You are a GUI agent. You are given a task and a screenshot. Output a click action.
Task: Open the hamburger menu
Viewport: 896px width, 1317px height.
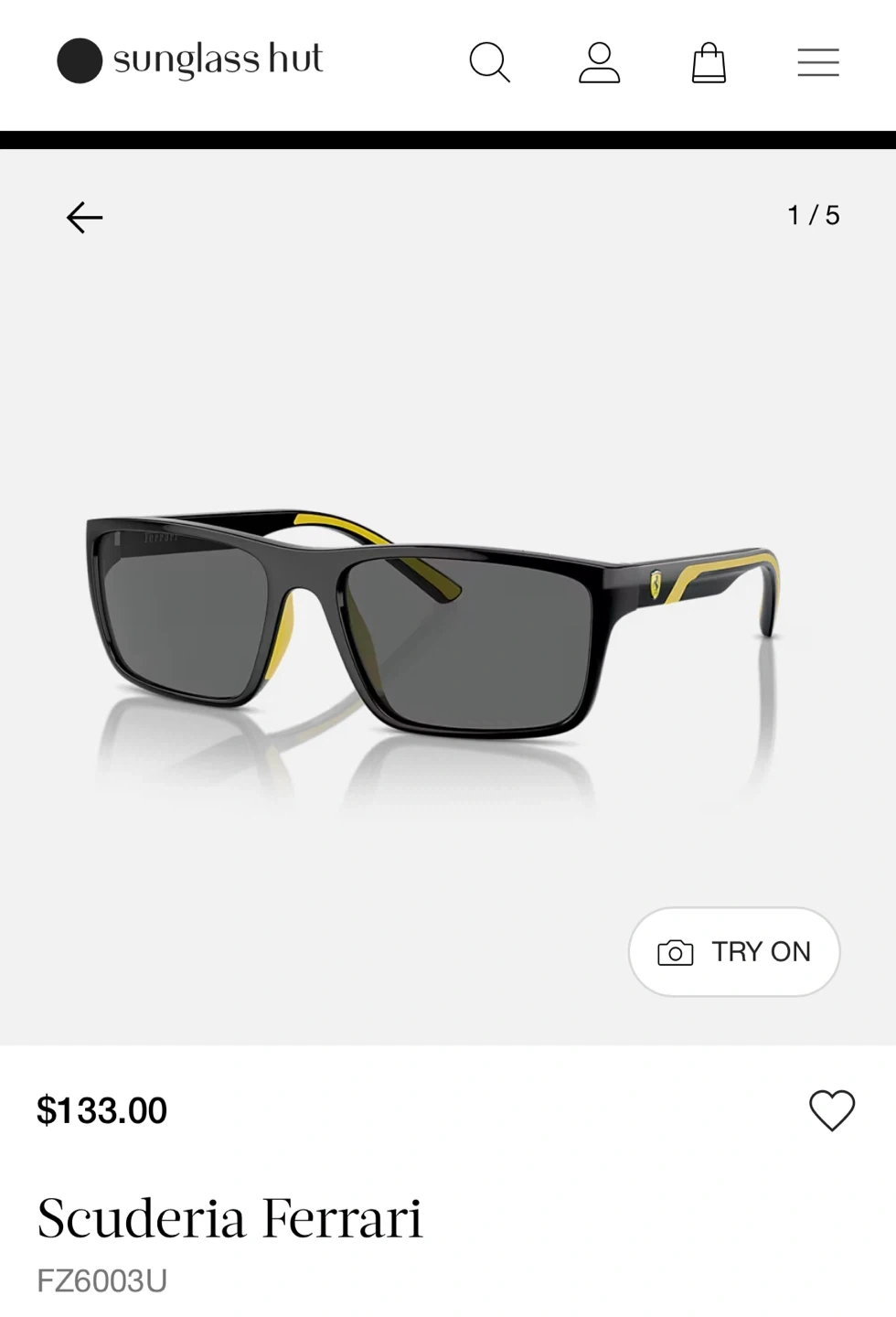(x=818, y=62)
